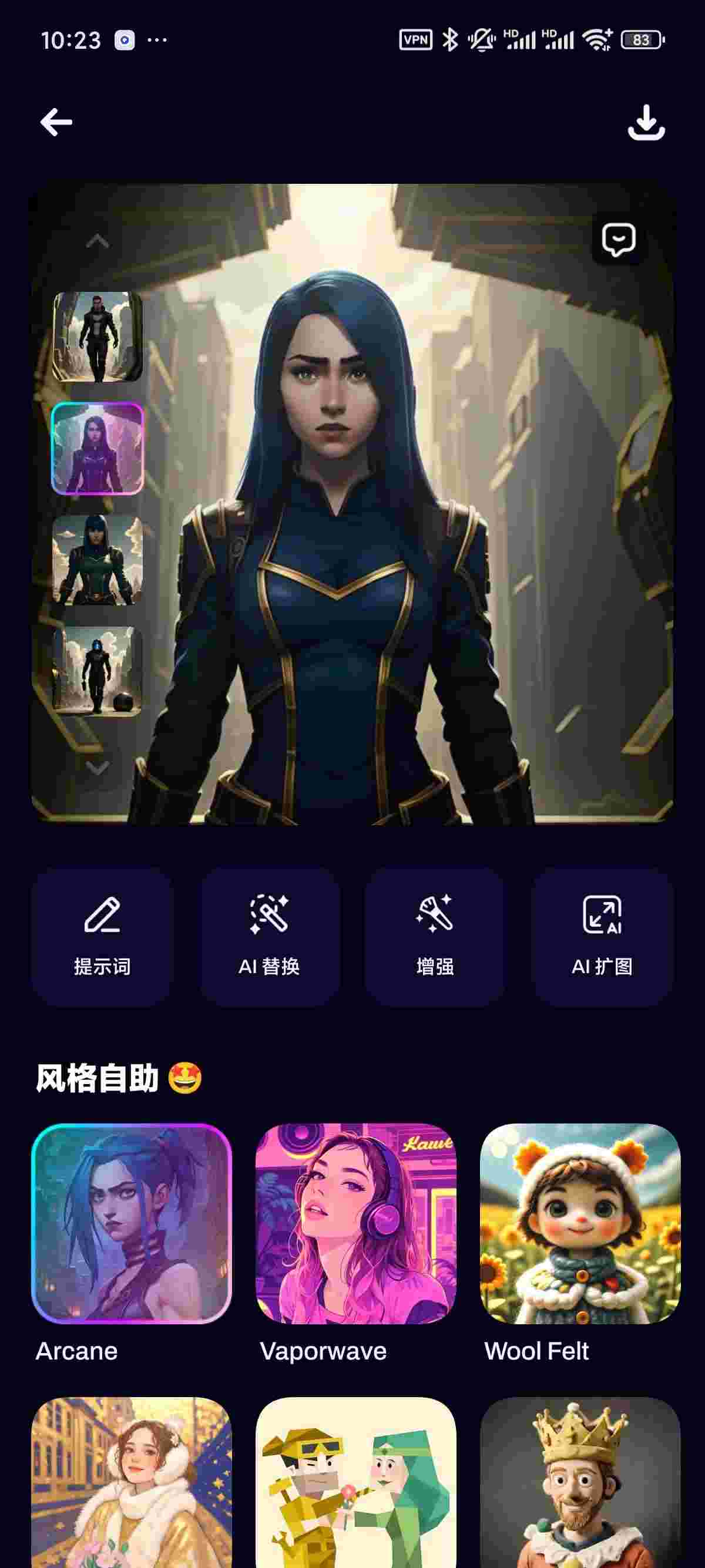Open the feedback chat bubble icon
This screenshot has height=1568, width=705.
click(619, 240)
